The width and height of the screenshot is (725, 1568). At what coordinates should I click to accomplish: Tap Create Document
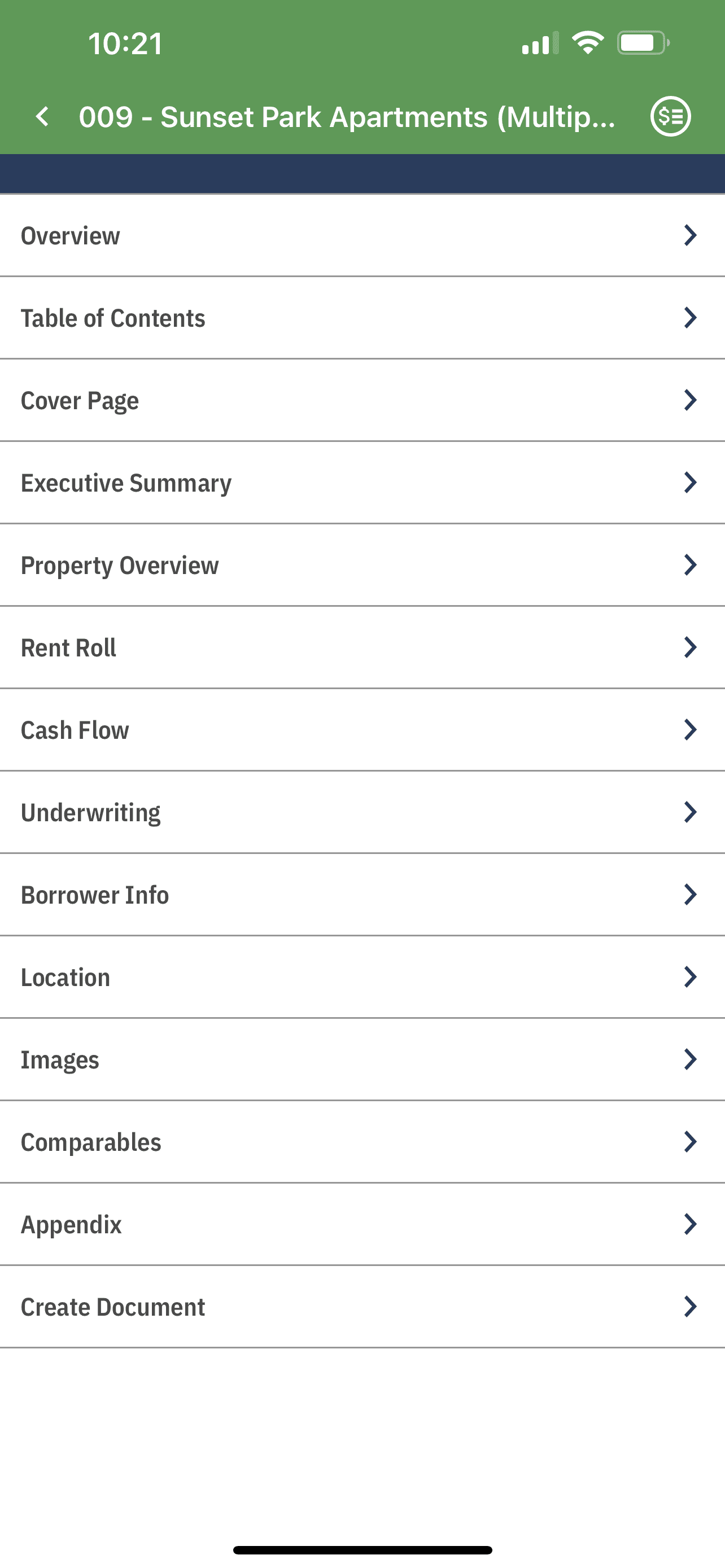pyautogui.click(x=362, y=1307)
